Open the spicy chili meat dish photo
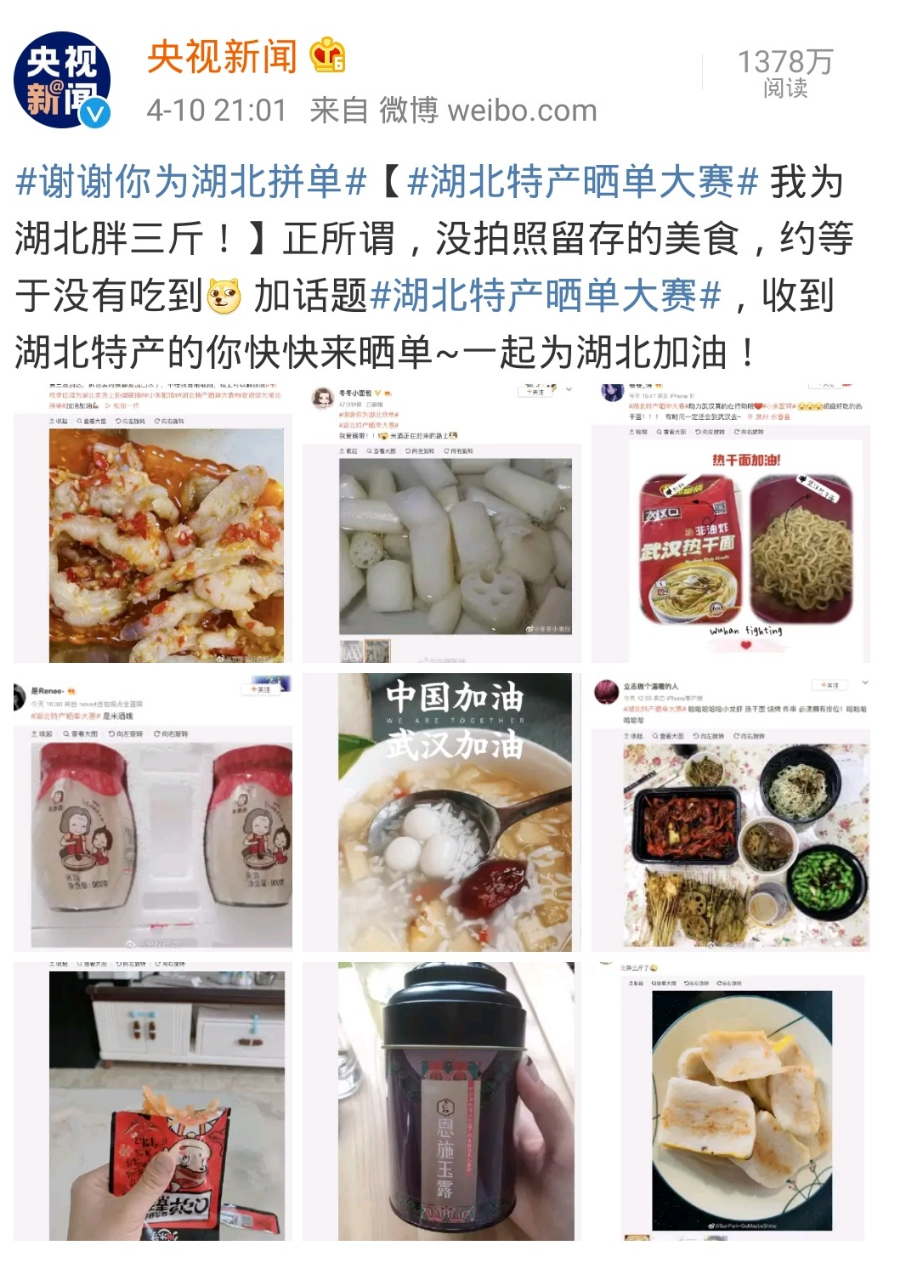 click(x=152, y=523)
